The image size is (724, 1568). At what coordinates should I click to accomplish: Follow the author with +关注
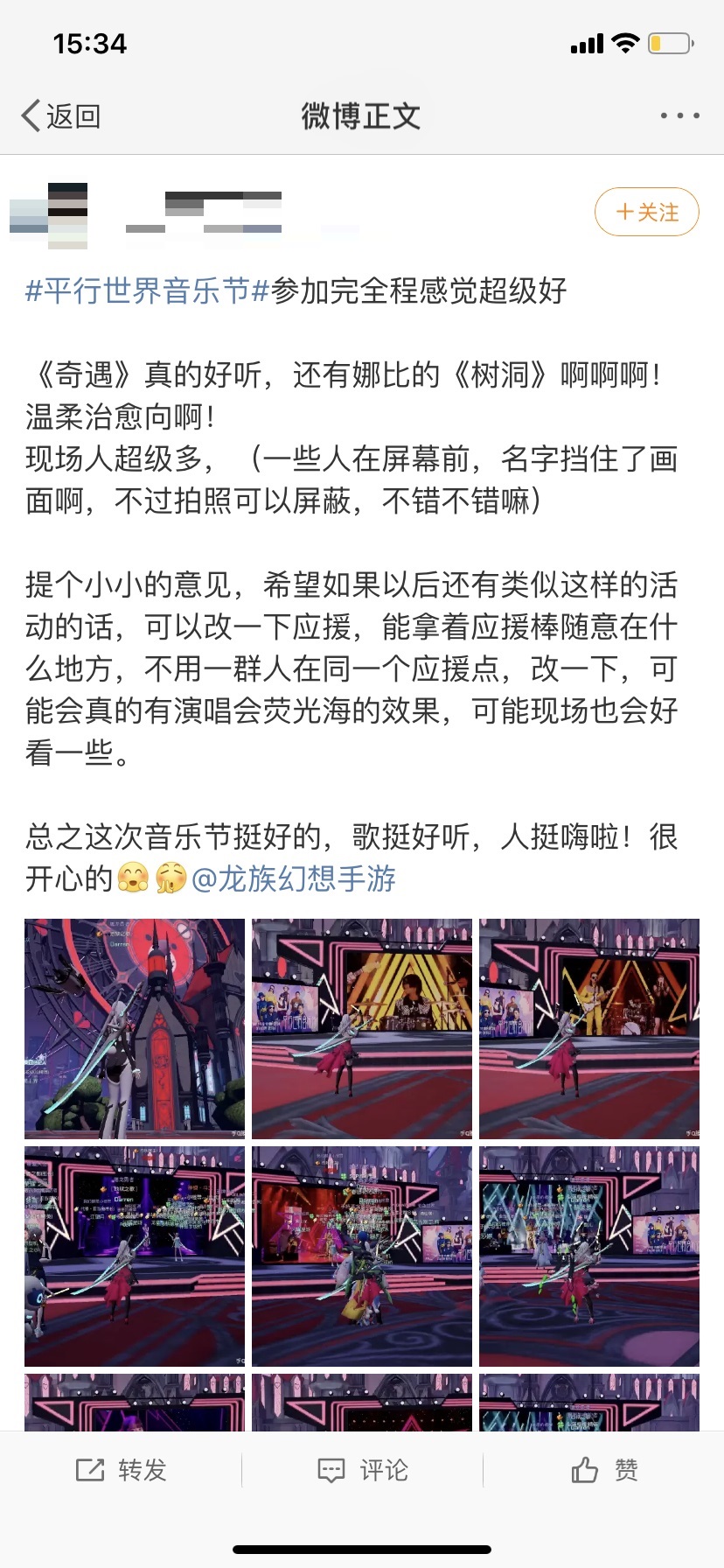(646, 212)
